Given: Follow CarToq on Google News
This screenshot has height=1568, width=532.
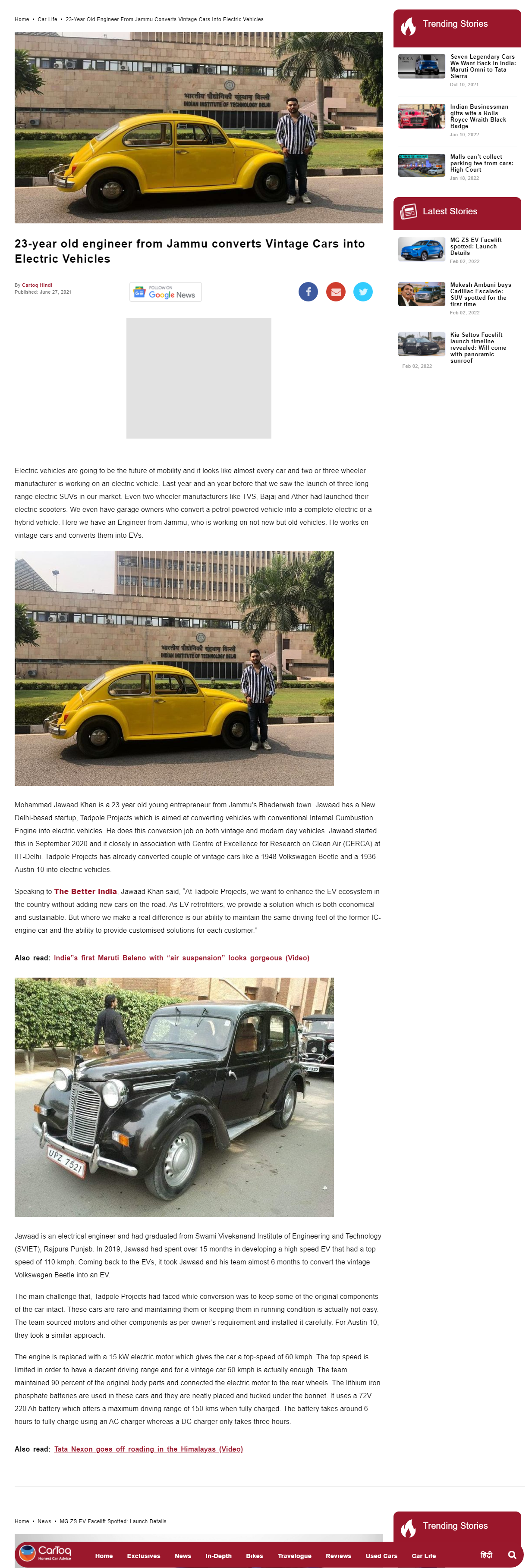Looking at the screenshot, I should pyautogui.click(x=165, y=292).
